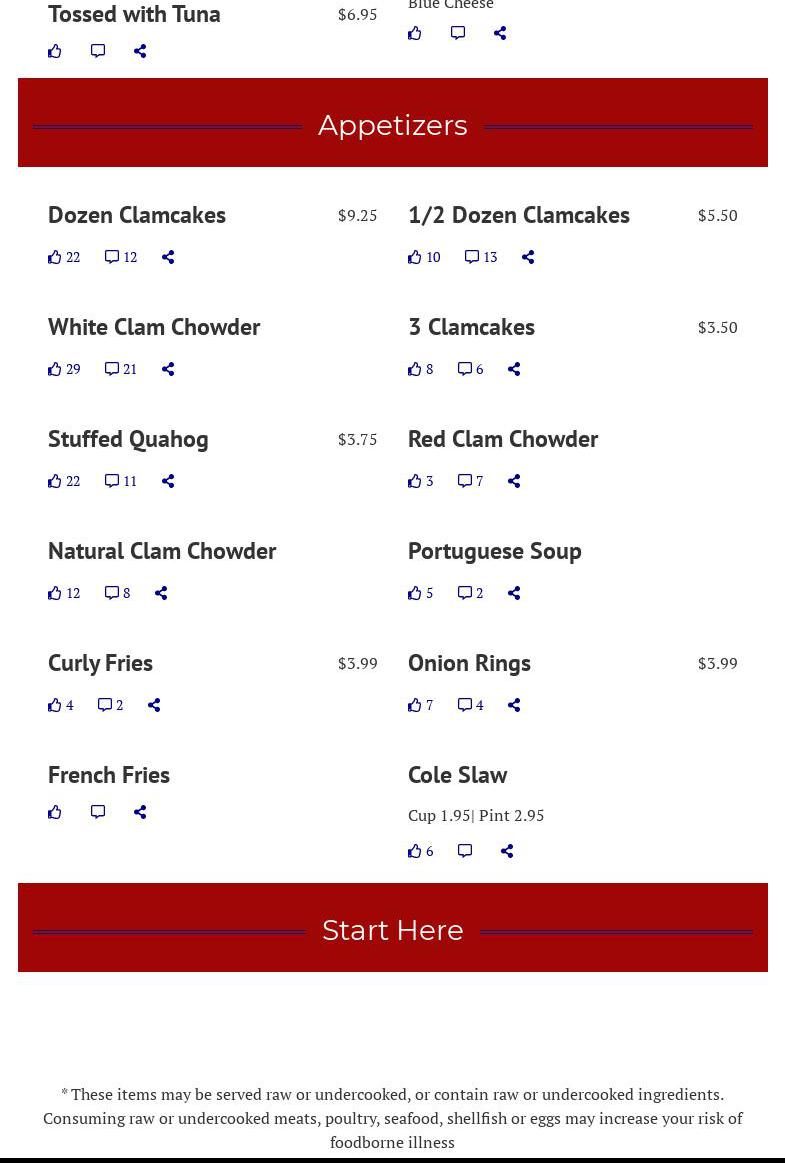Image resolution: width=785 pixels, height=1163 pixels.
Task: Comment on French Fries
Action: click(98, 812)
